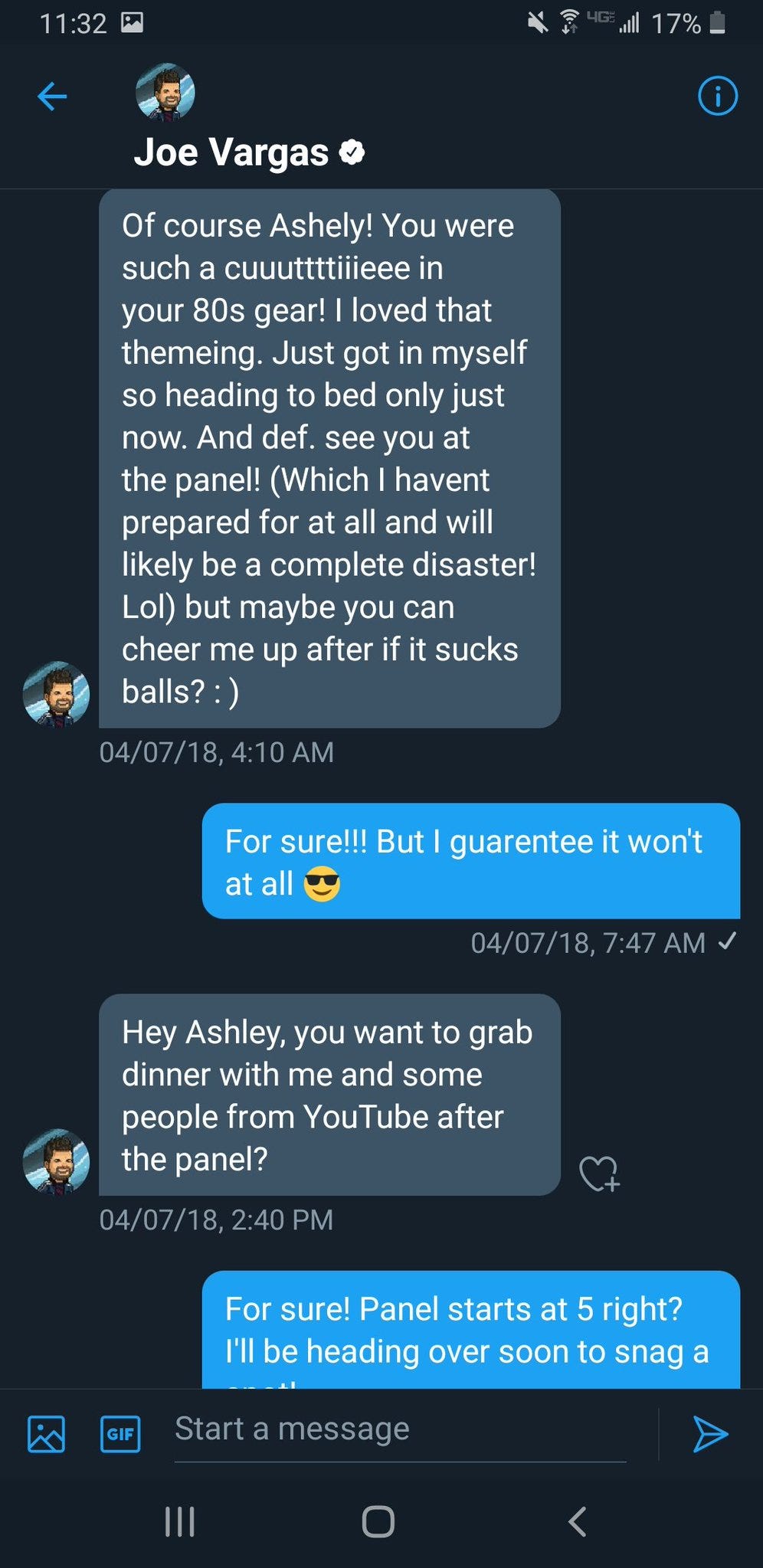This screenshot has width=763, height=1568.
Task: Send the message
Action: 709,1433
